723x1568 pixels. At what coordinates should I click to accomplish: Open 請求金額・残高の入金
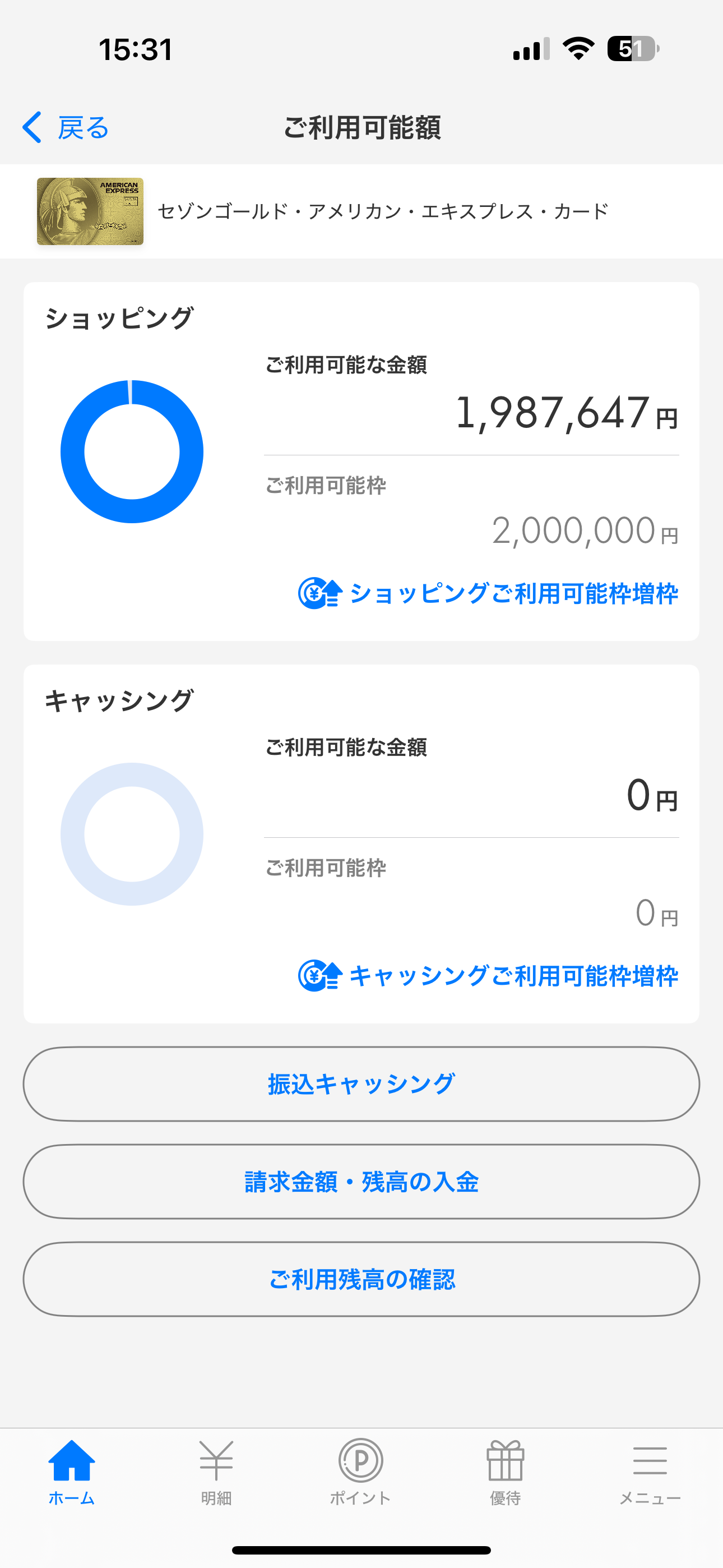point(361,1182)
